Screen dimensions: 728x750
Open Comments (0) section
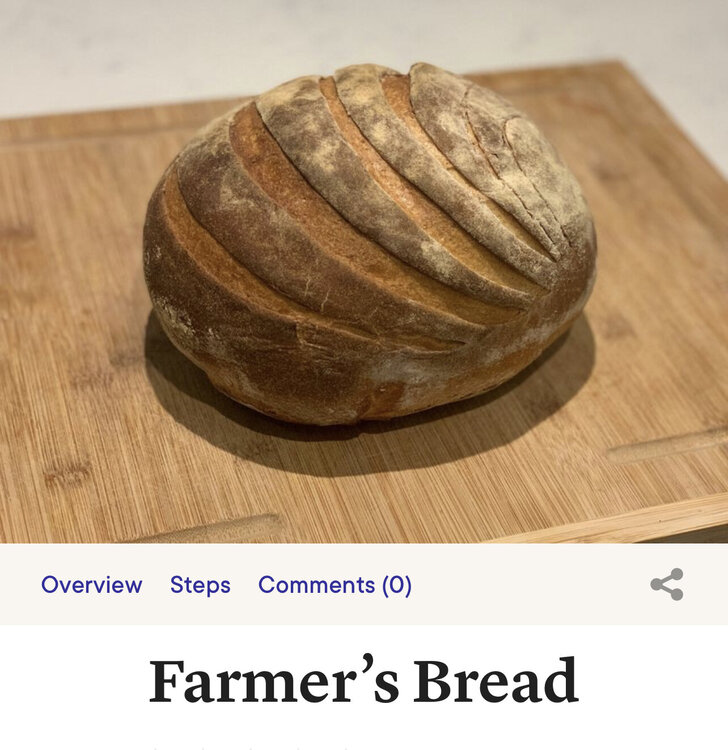coord(334,585)
